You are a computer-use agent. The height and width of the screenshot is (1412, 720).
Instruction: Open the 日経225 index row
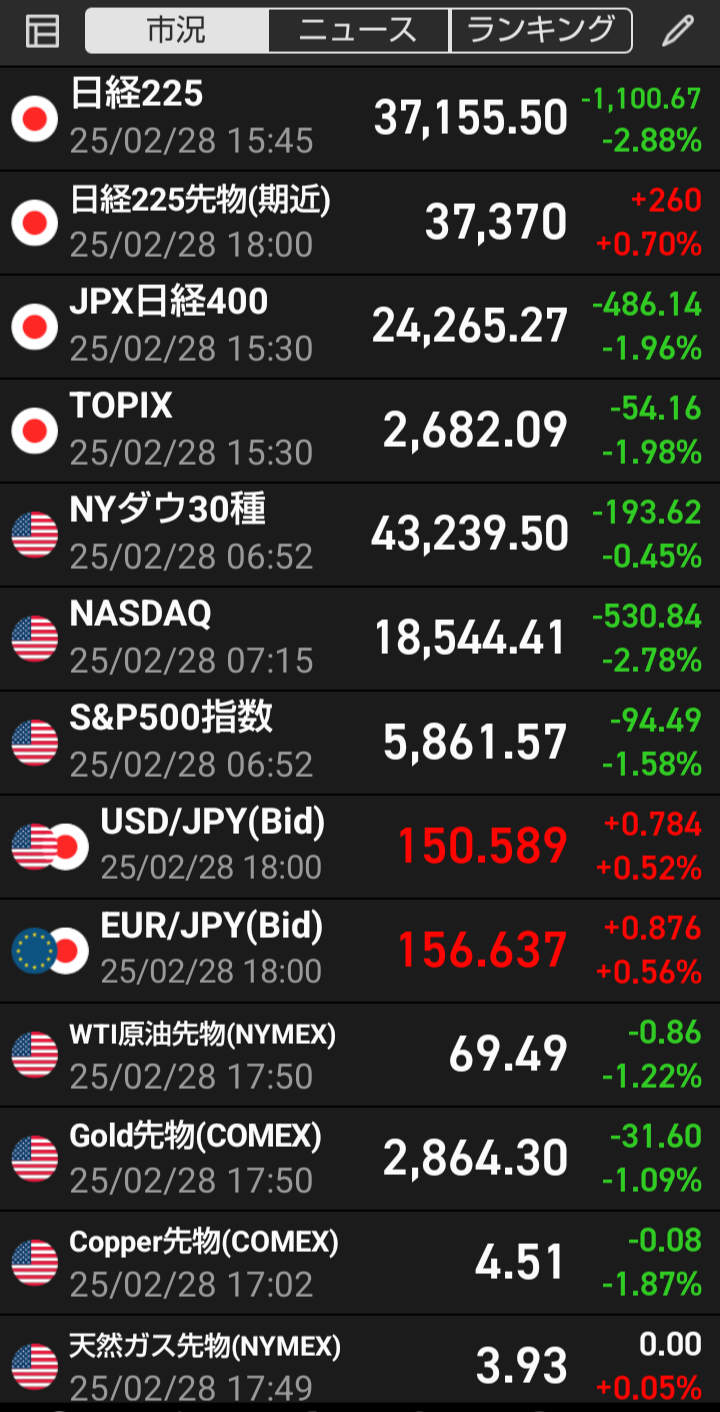[360, 119]
